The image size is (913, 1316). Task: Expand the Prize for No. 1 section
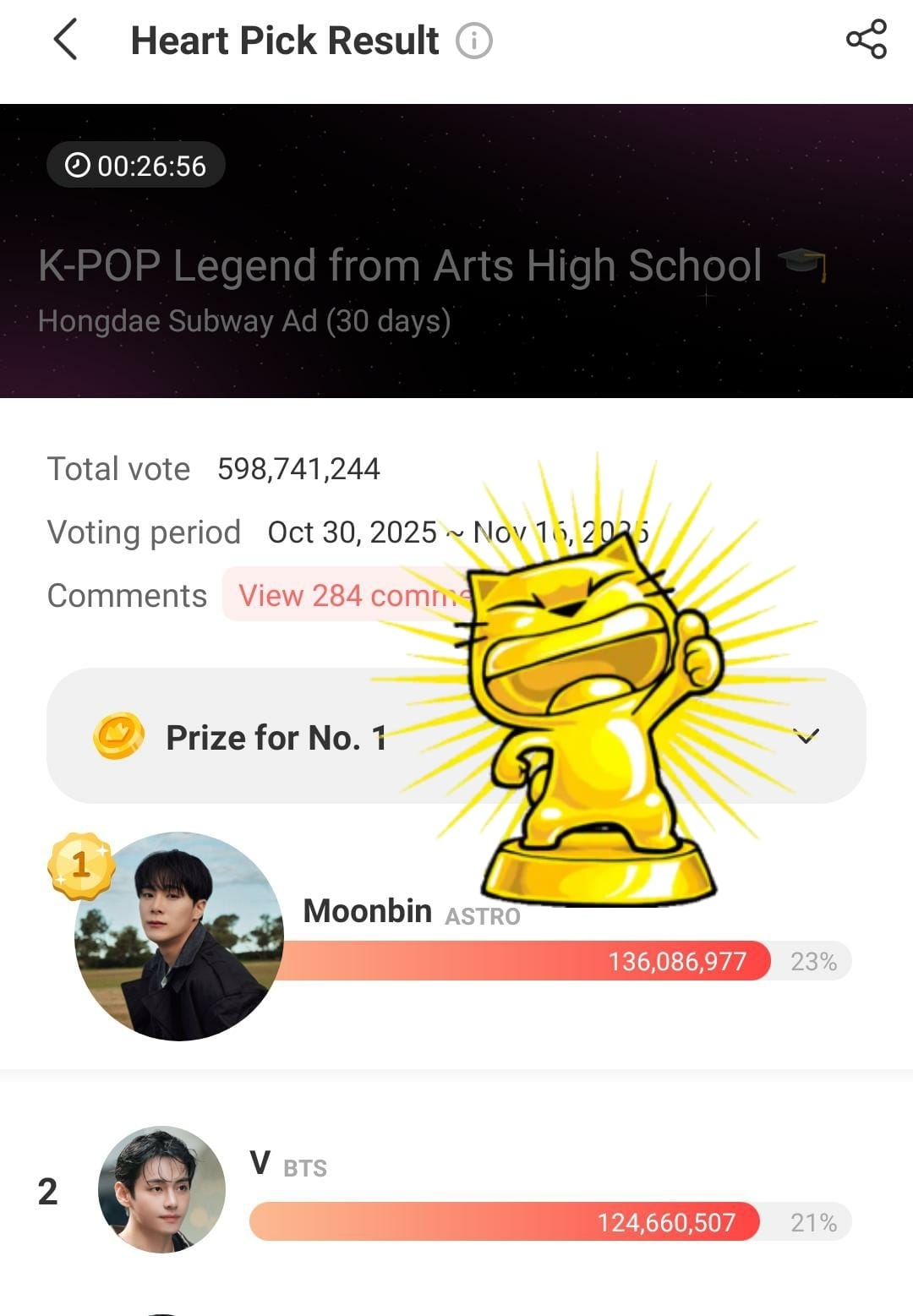point(806,735)
